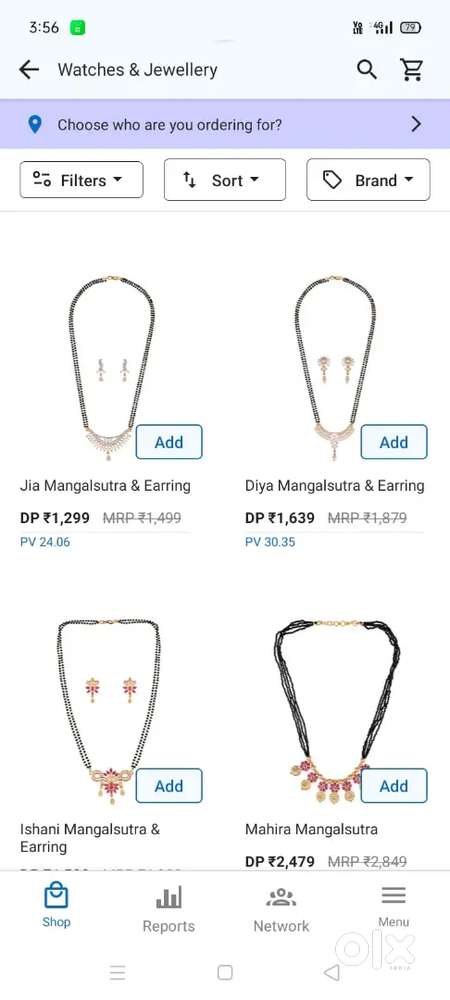This screenshot has width=450, height=1000.
Task: Tap the system home button
Action: point(225,973)
